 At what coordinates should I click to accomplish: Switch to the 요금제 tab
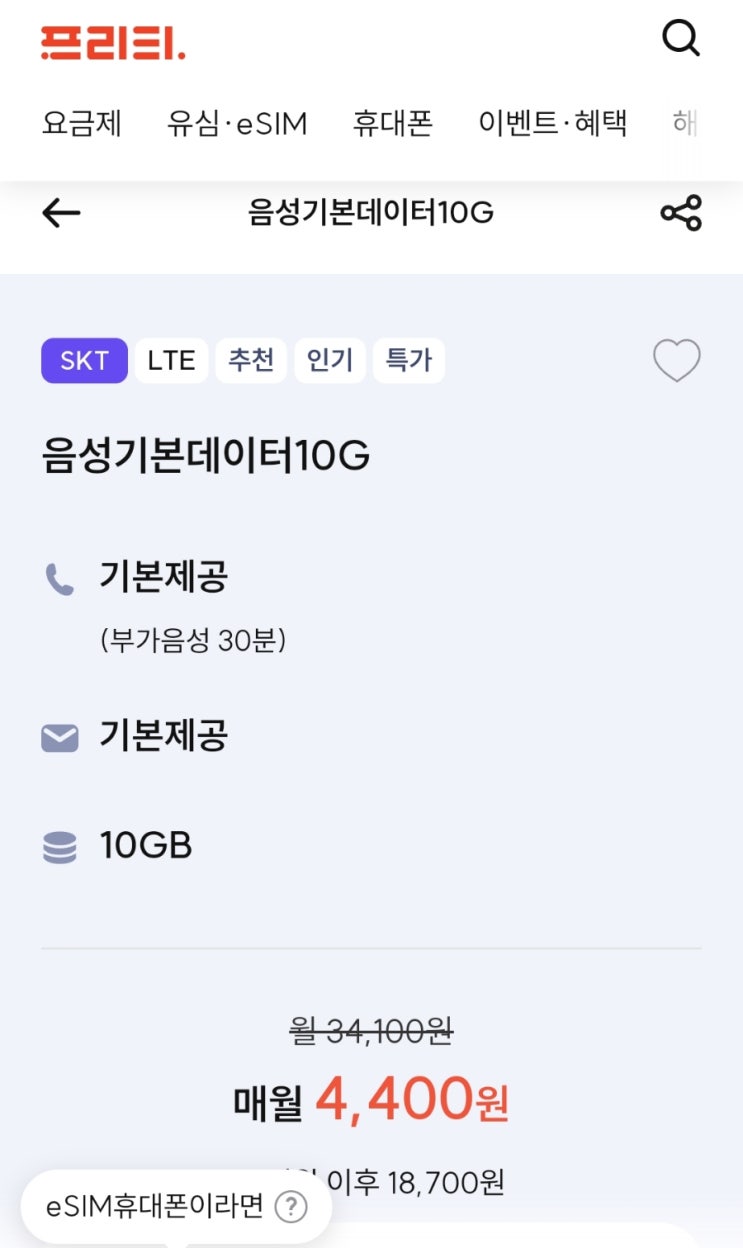(x=82, y=124)
